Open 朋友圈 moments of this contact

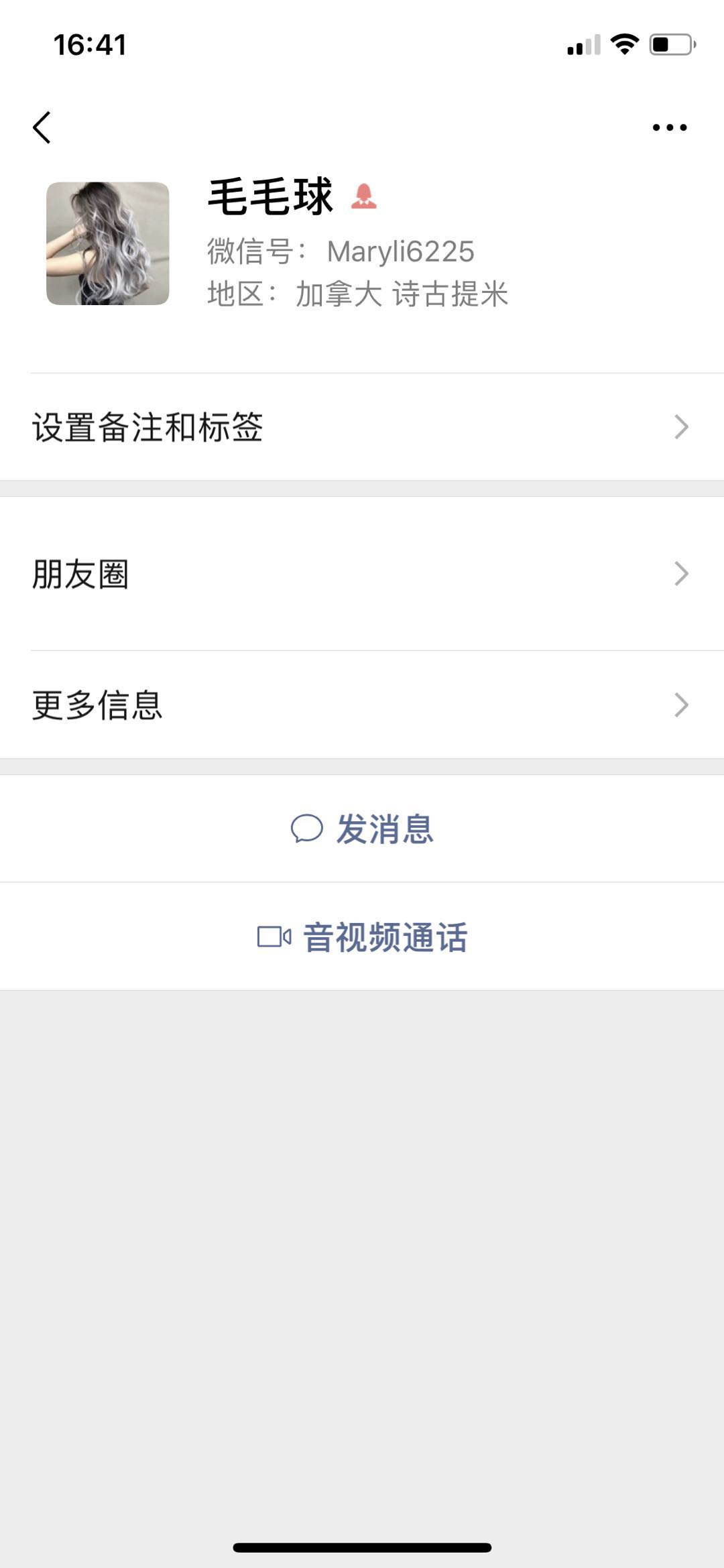[x=362, y=574]
